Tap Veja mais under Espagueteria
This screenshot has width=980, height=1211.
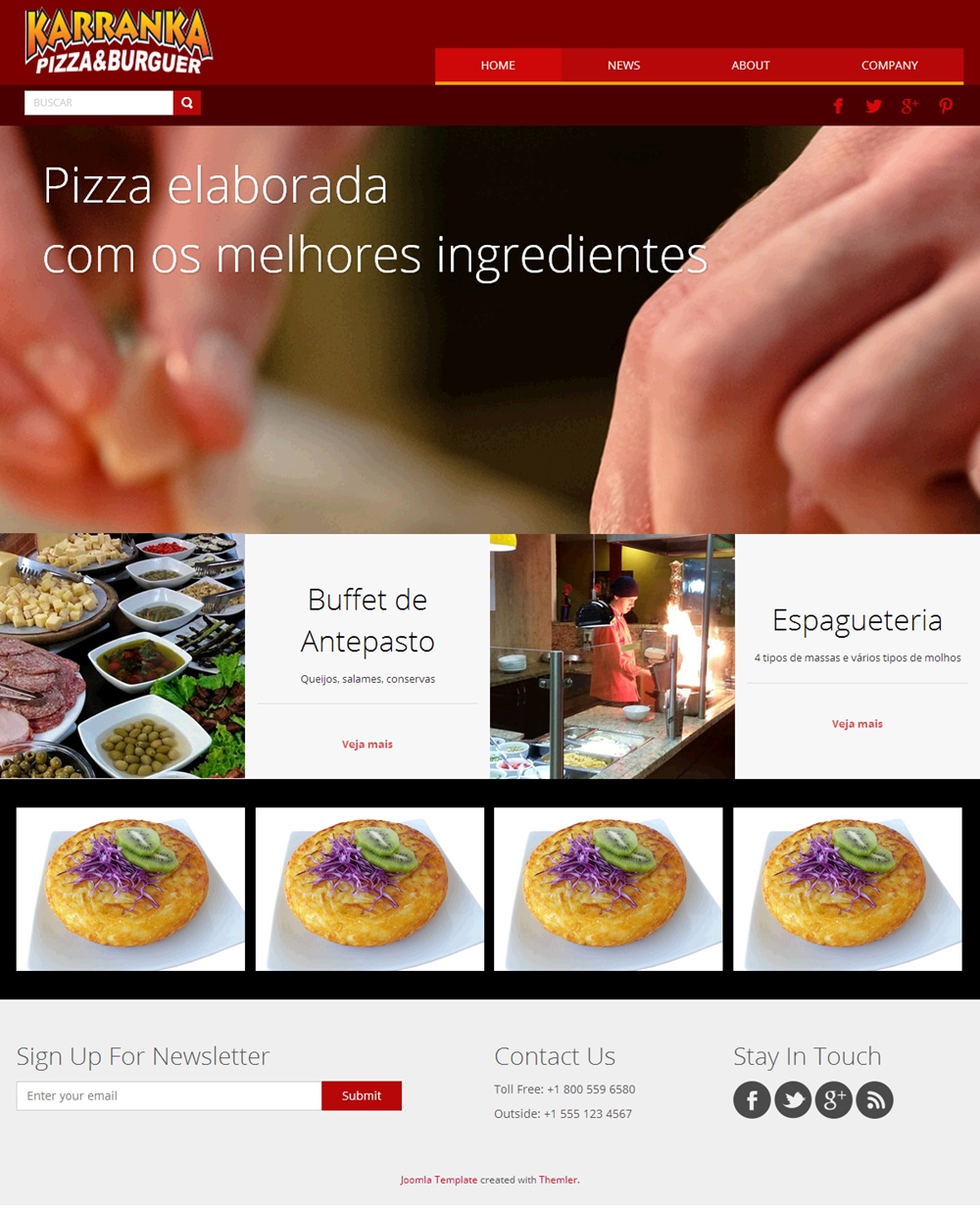click(857, 724)
